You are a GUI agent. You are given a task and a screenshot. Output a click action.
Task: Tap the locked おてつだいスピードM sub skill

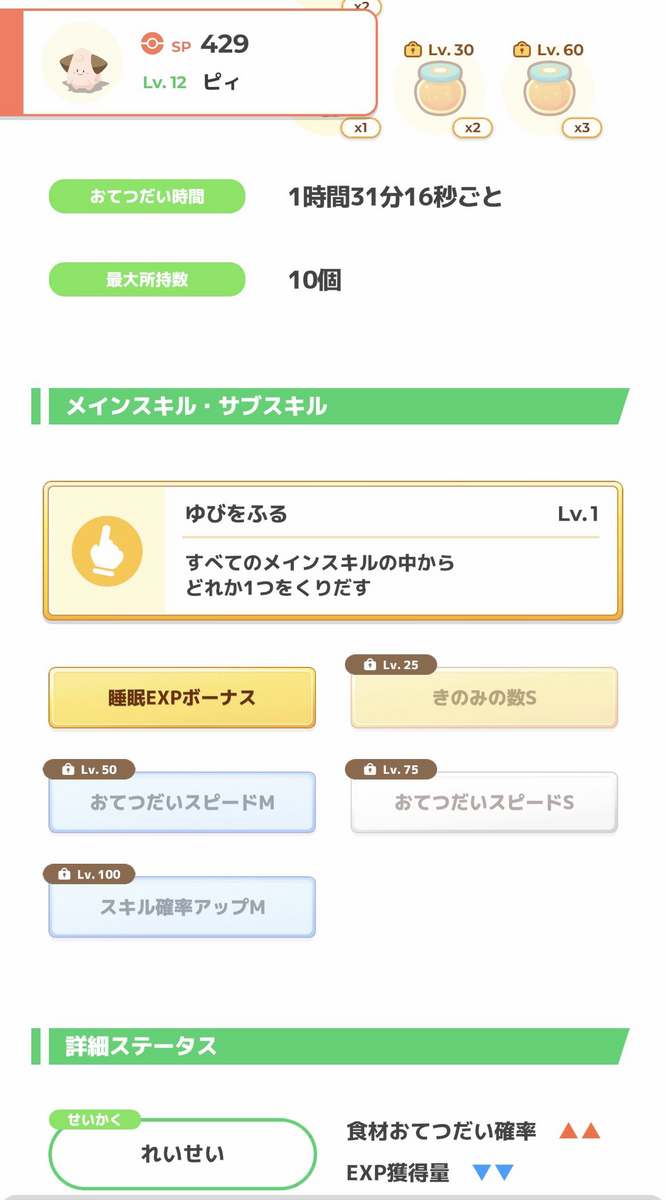[182, 802]
